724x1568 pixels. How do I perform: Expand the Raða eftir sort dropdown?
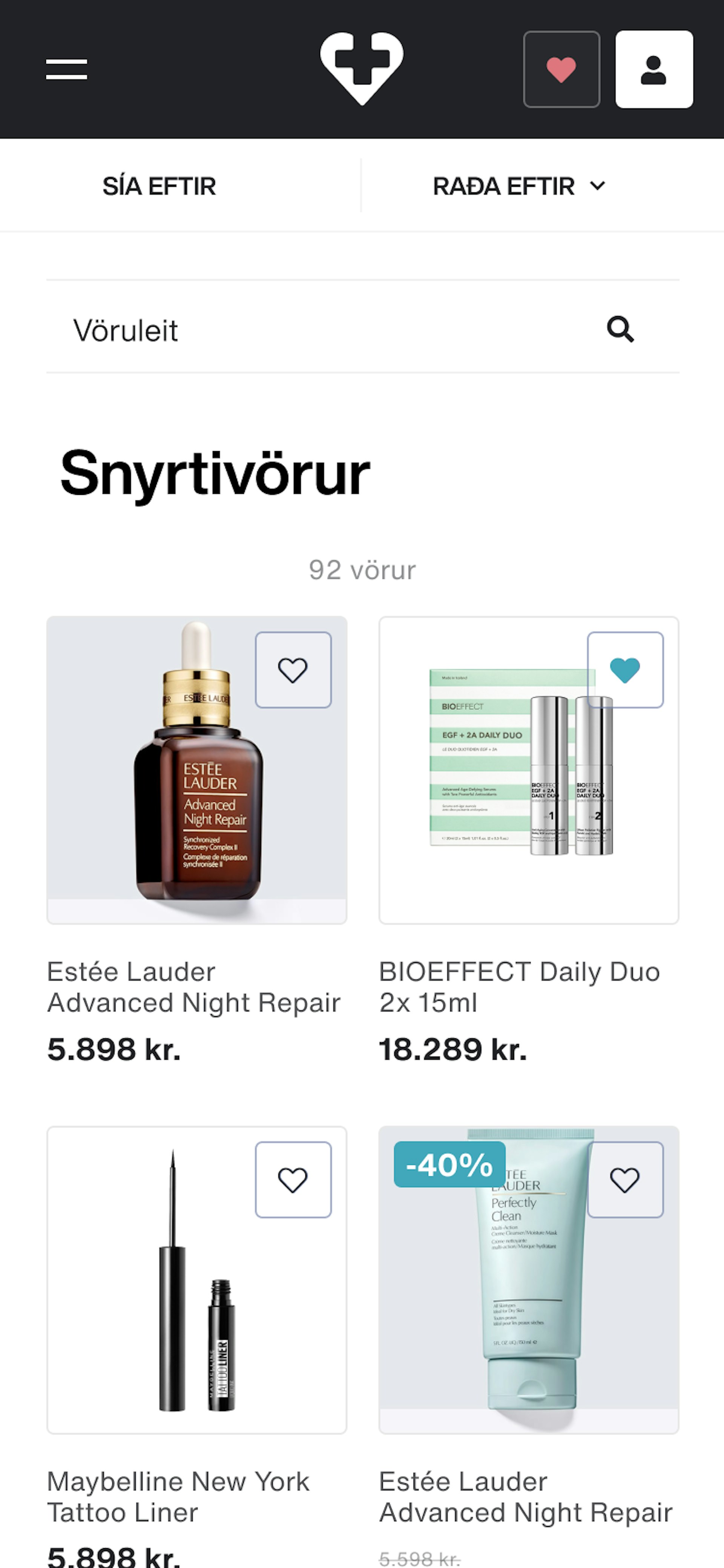click(518, 186)
